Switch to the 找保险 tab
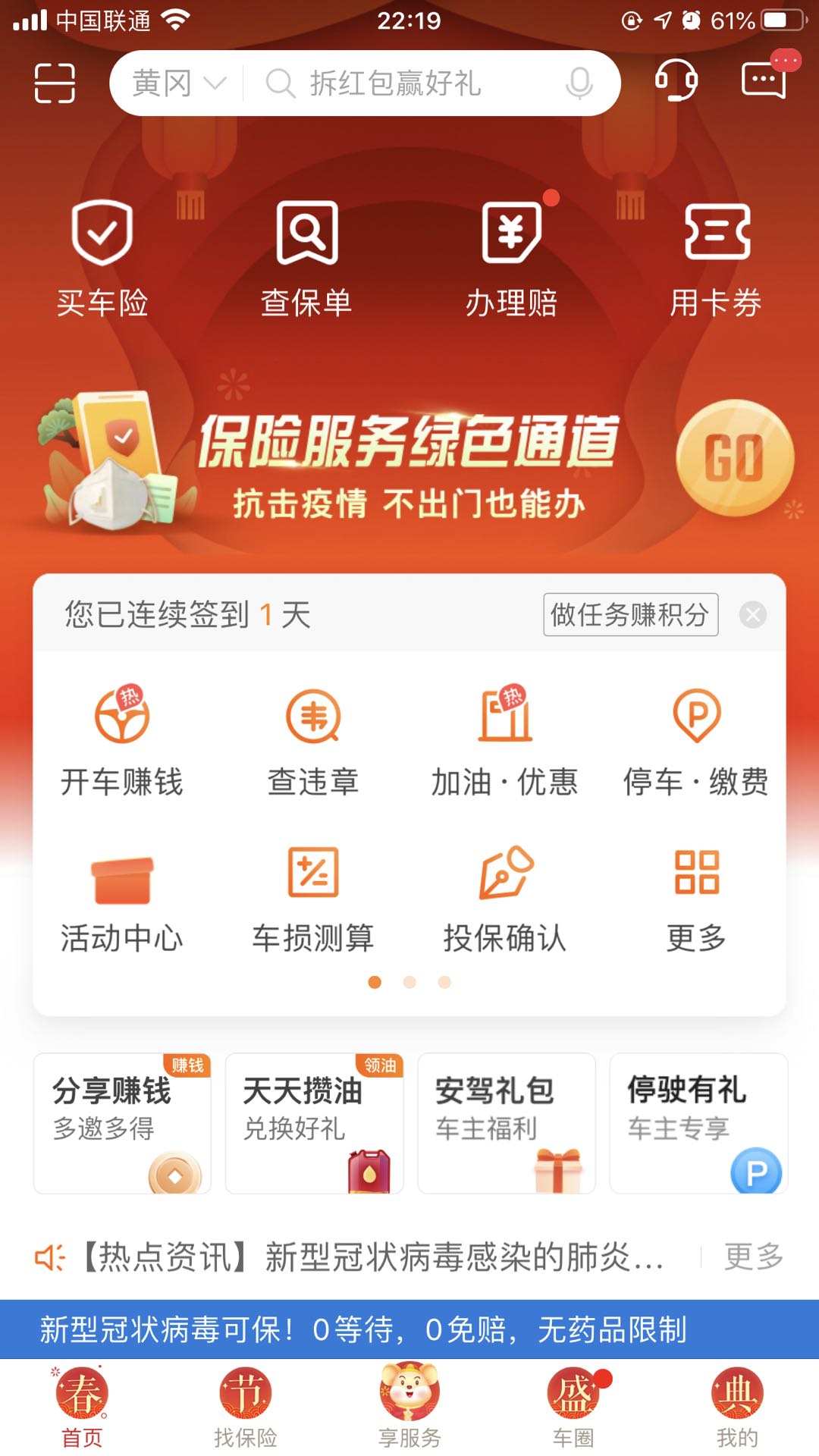 click(x=245, y=1407)
